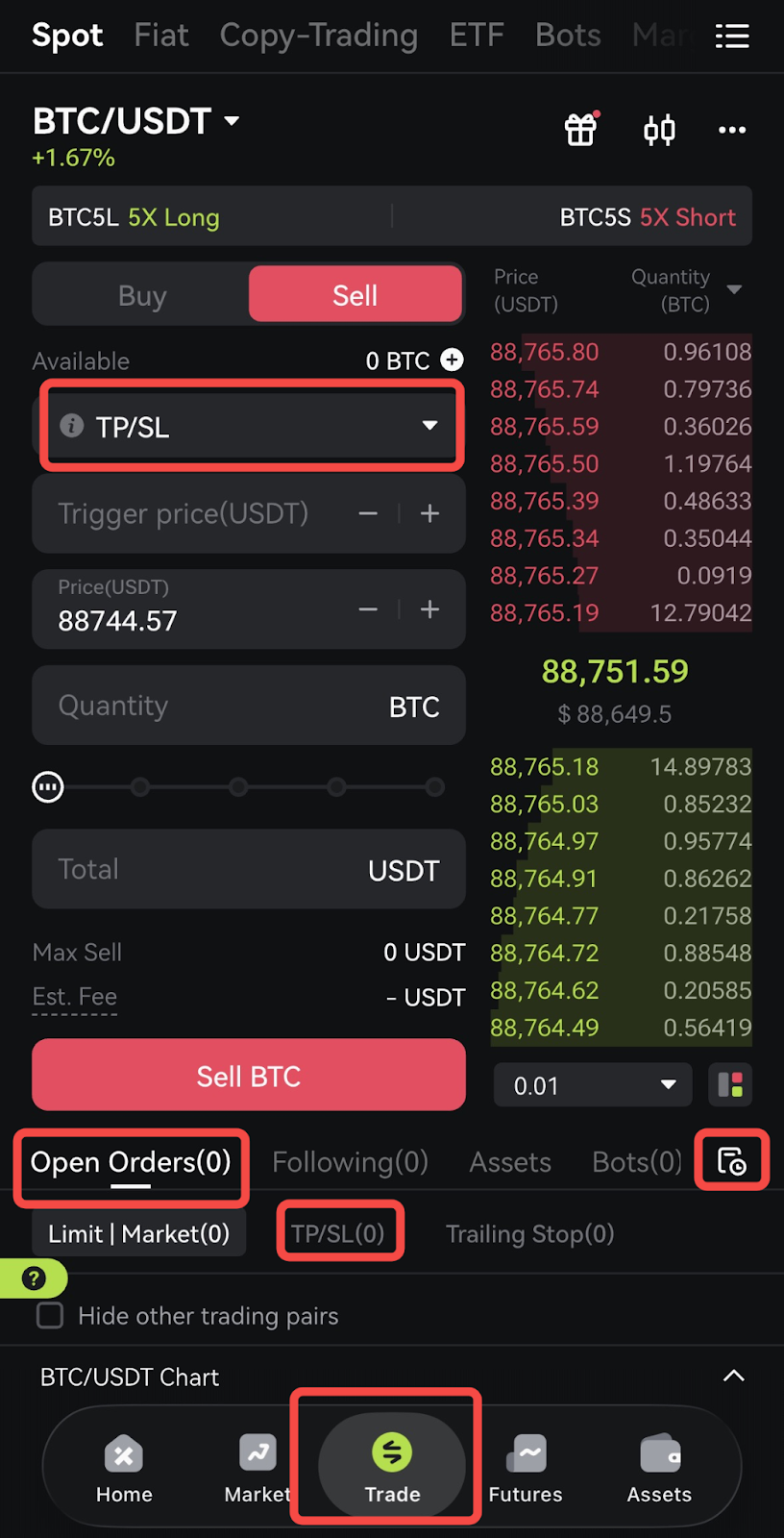This screenshot has height=1538, width=784.
Task: Select the BTC5L 5X Long ETF
Action: click(x=135, y=217)
